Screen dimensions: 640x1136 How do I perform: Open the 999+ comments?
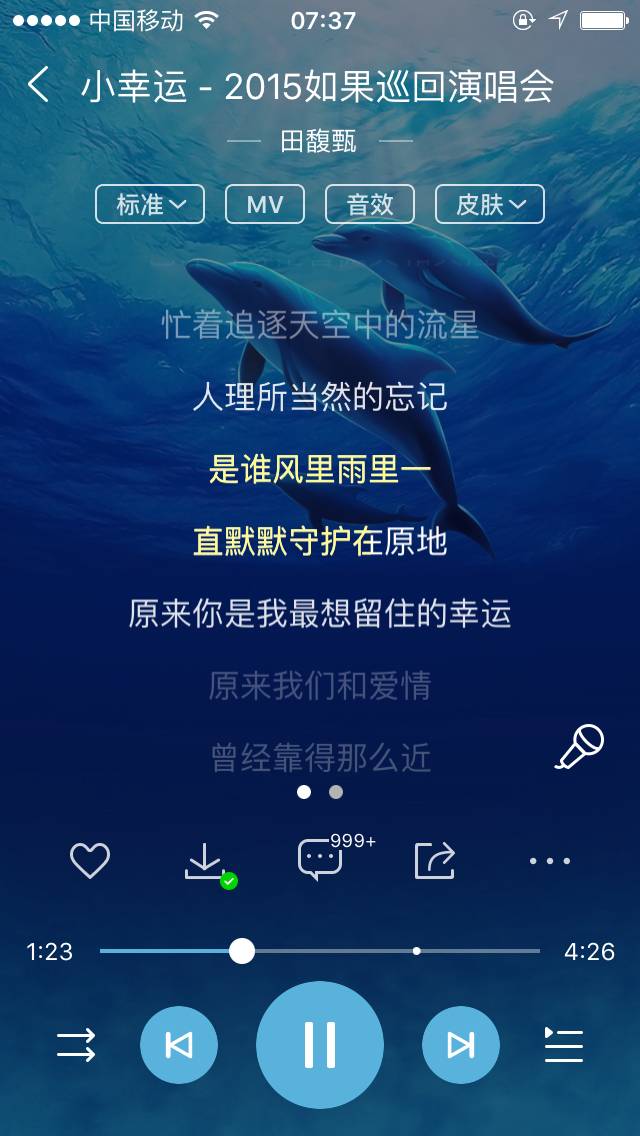tap(320, 860)
